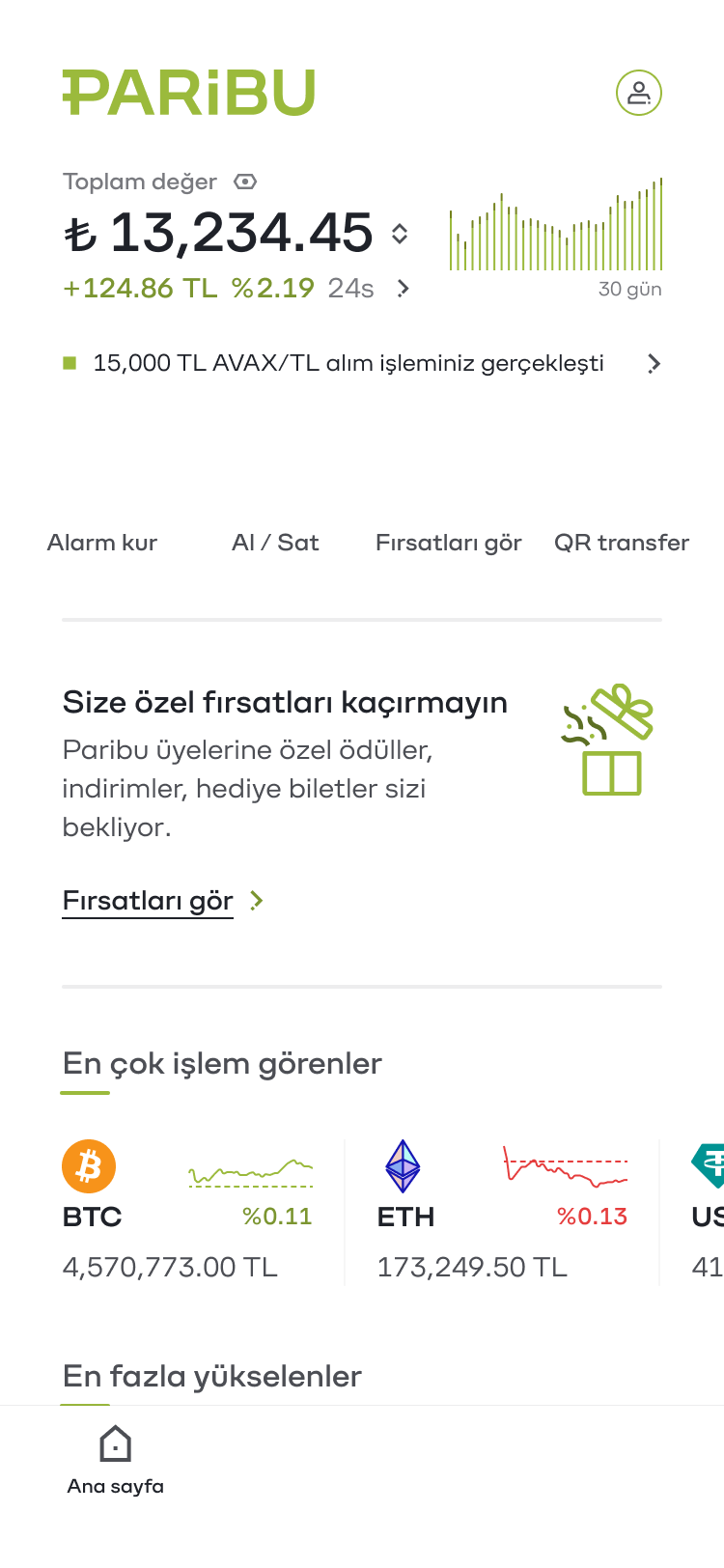724x1568 pixels.
Task: Hide total value with eye icon
Action: coord(245,182)
